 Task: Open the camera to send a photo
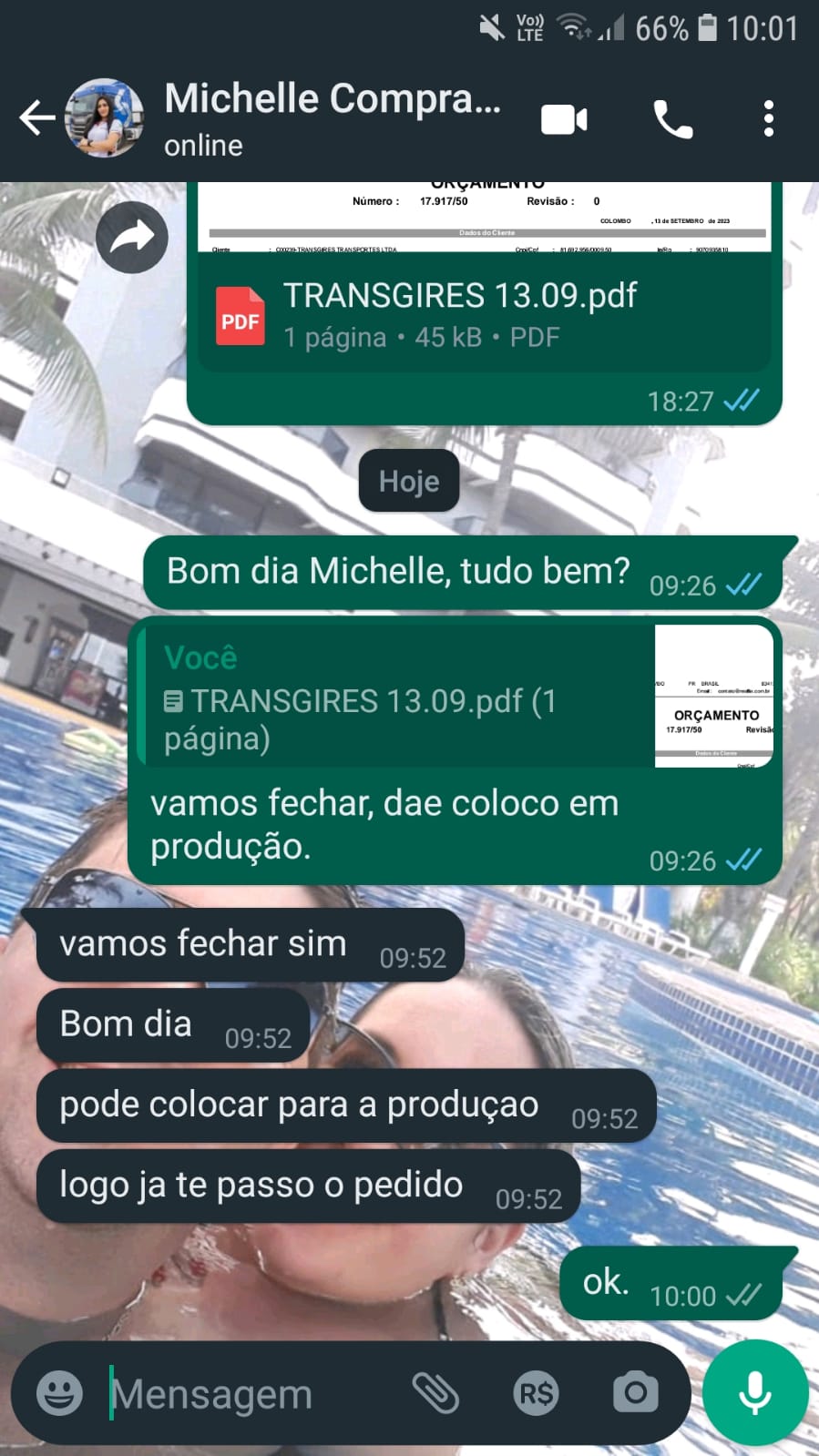click(x=635, y=1392)
